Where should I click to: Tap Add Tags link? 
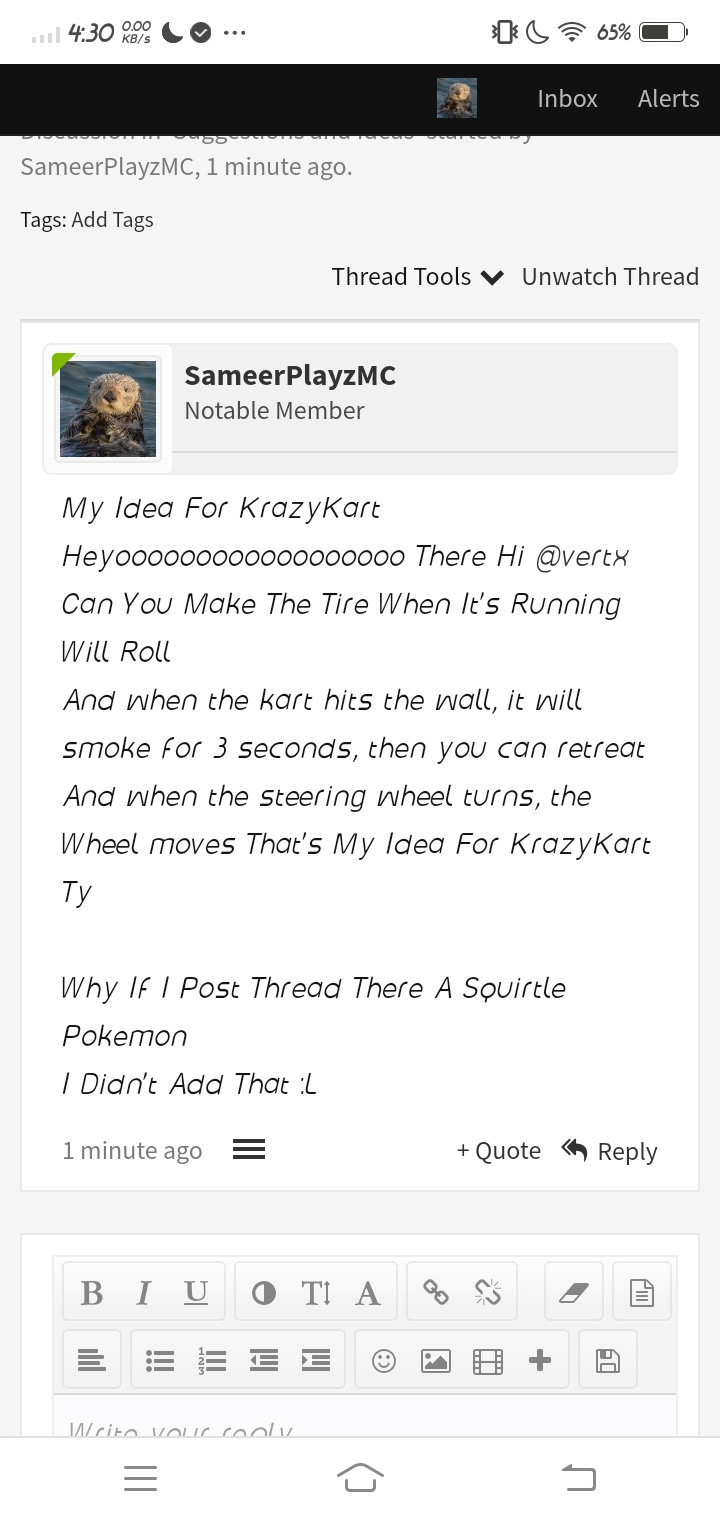pyautogui.click(x=112, y=220)
